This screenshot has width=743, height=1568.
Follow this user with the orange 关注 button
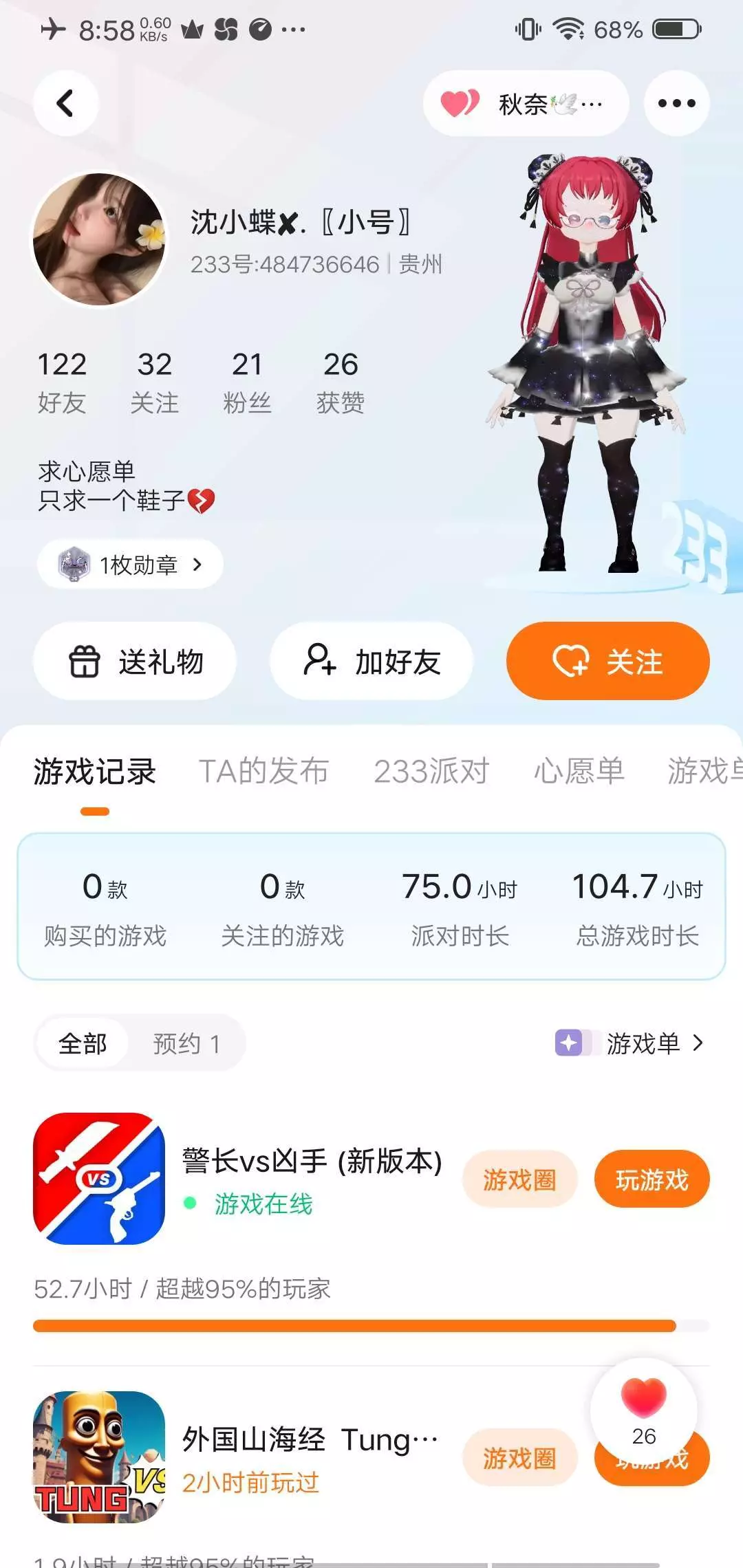click(x=608, y=661)
